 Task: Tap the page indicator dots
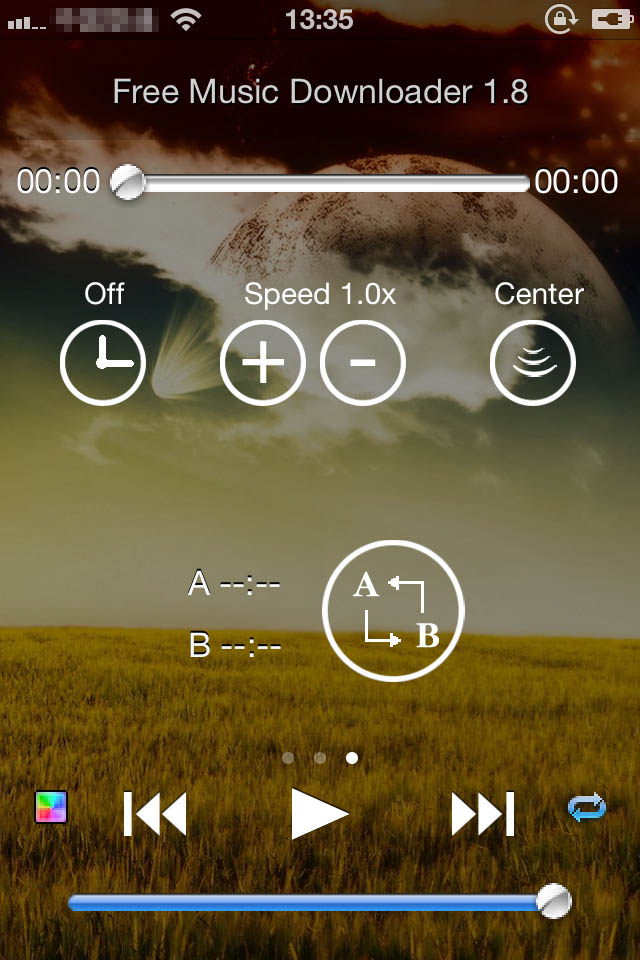(x=320, y=758)
